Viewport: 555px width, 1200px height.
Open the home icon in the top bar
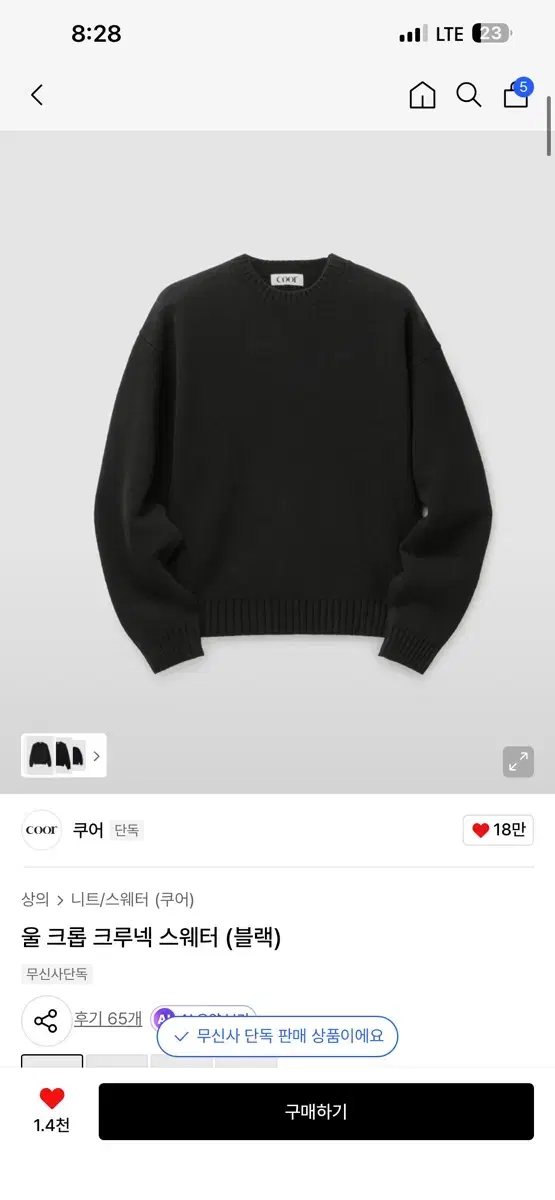(x=422, y=95)
